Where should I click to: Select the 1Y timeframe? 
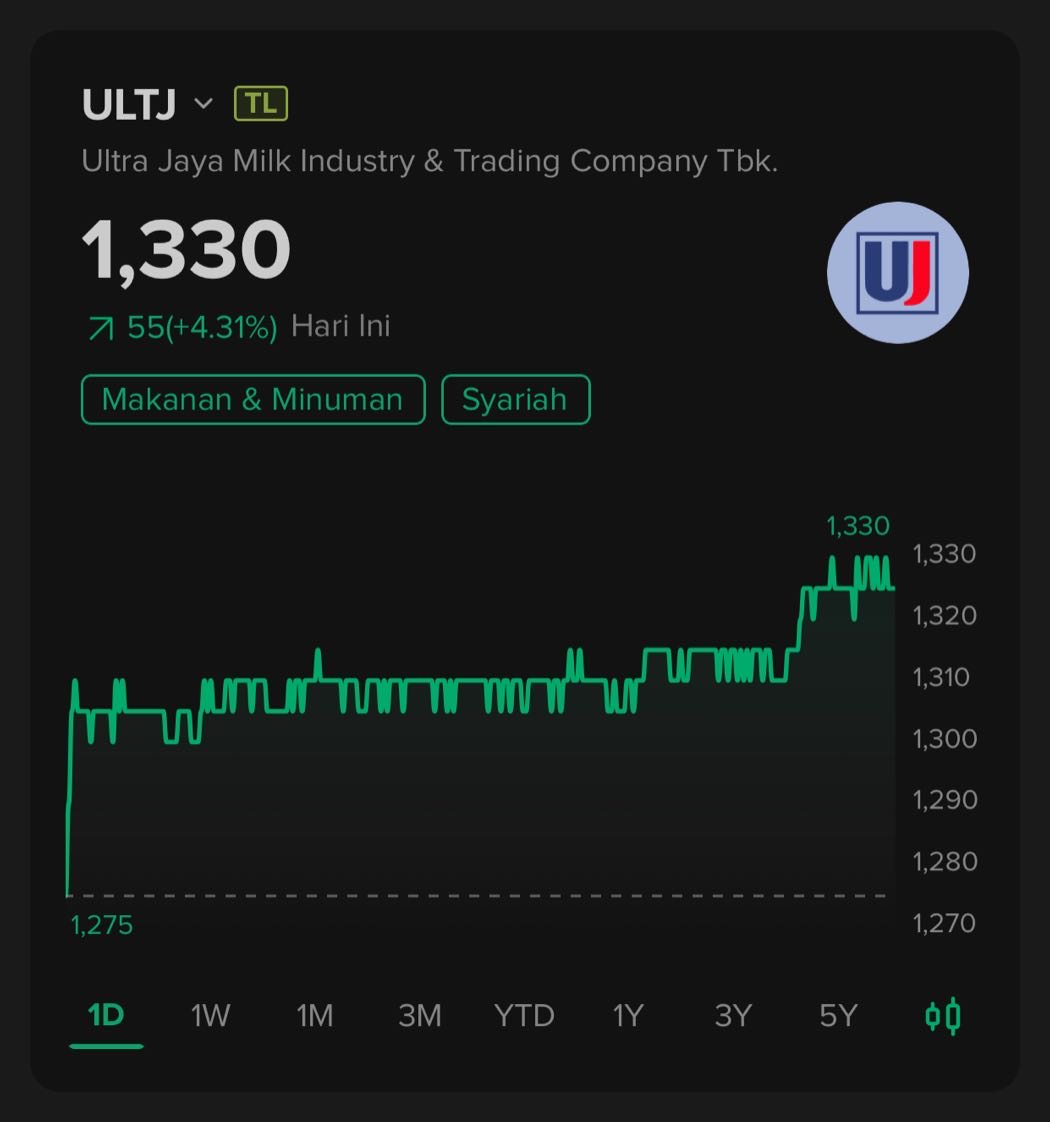pyautogui.click(x=628, y=1015)
